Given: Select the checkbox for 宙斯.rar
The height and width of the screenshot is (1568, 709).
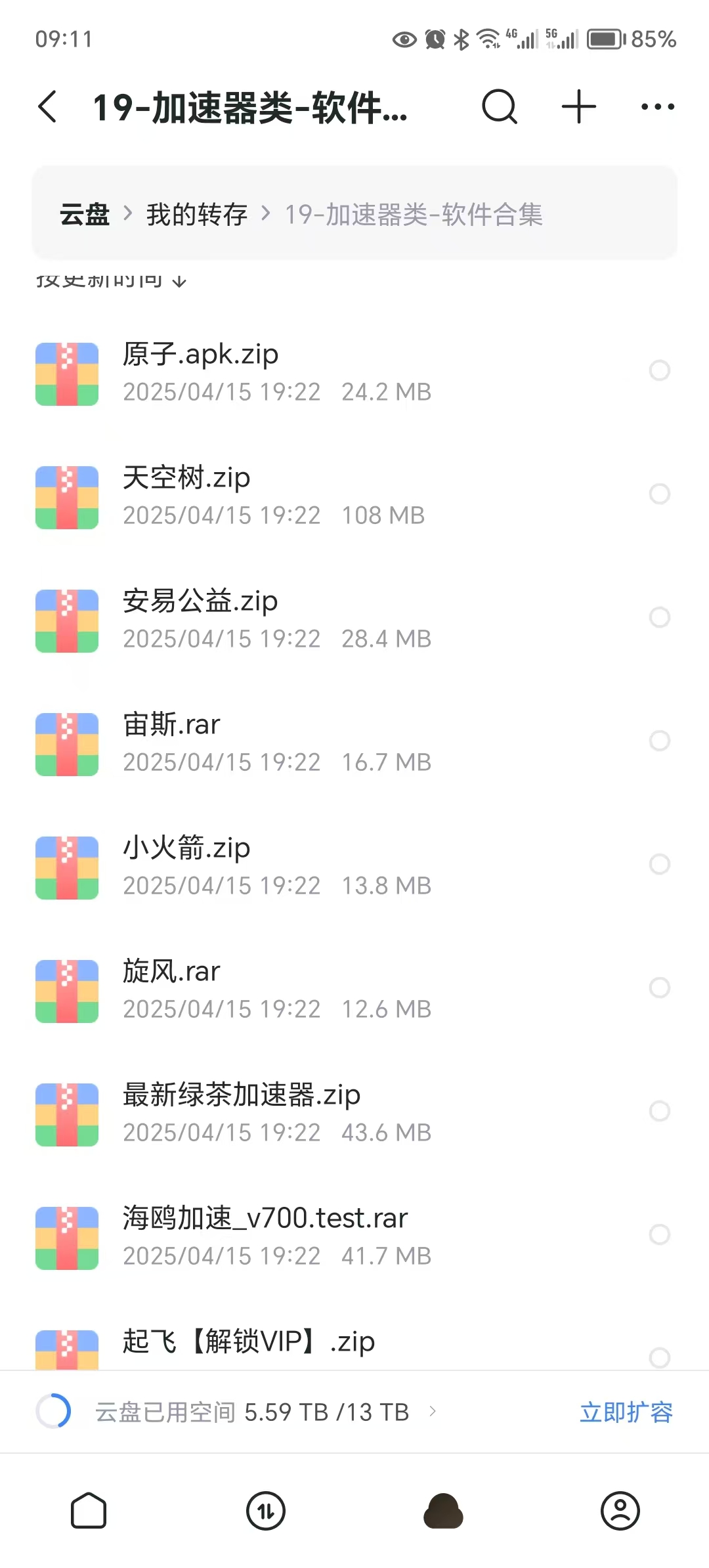Looking at the screenshot, I should [x=659, y=741].
